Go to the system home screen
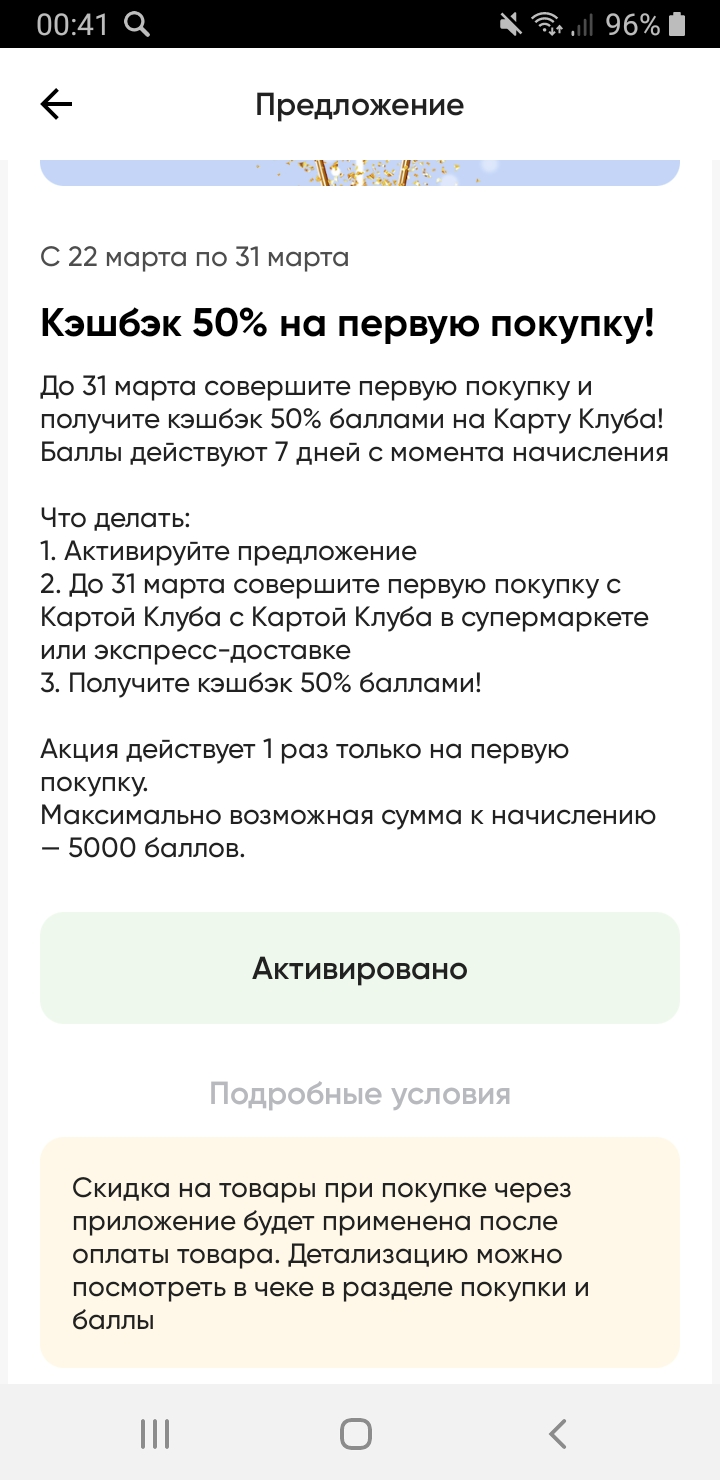 (356, 1433)
